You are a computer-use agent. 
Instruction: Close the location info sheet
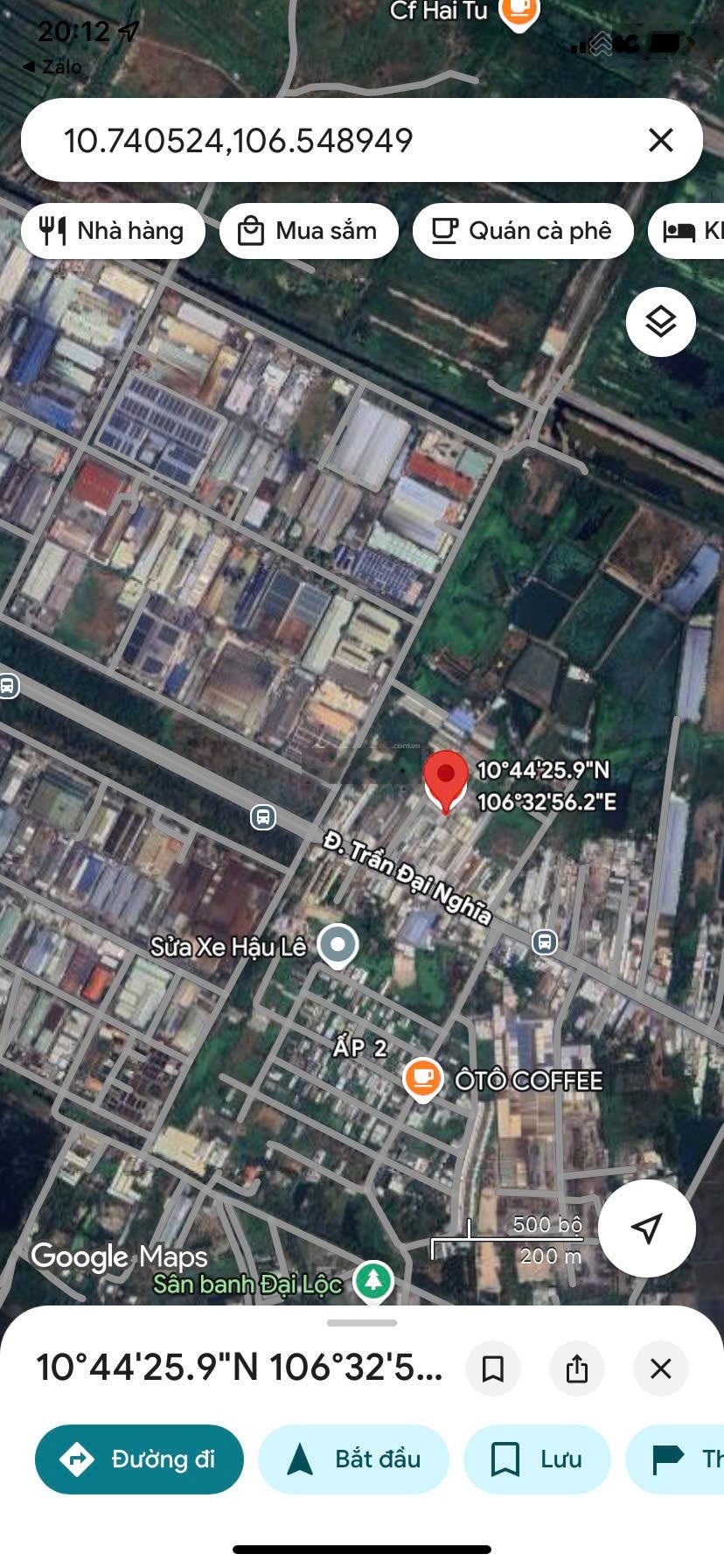pyautogui.click(x=660, y=1368)
